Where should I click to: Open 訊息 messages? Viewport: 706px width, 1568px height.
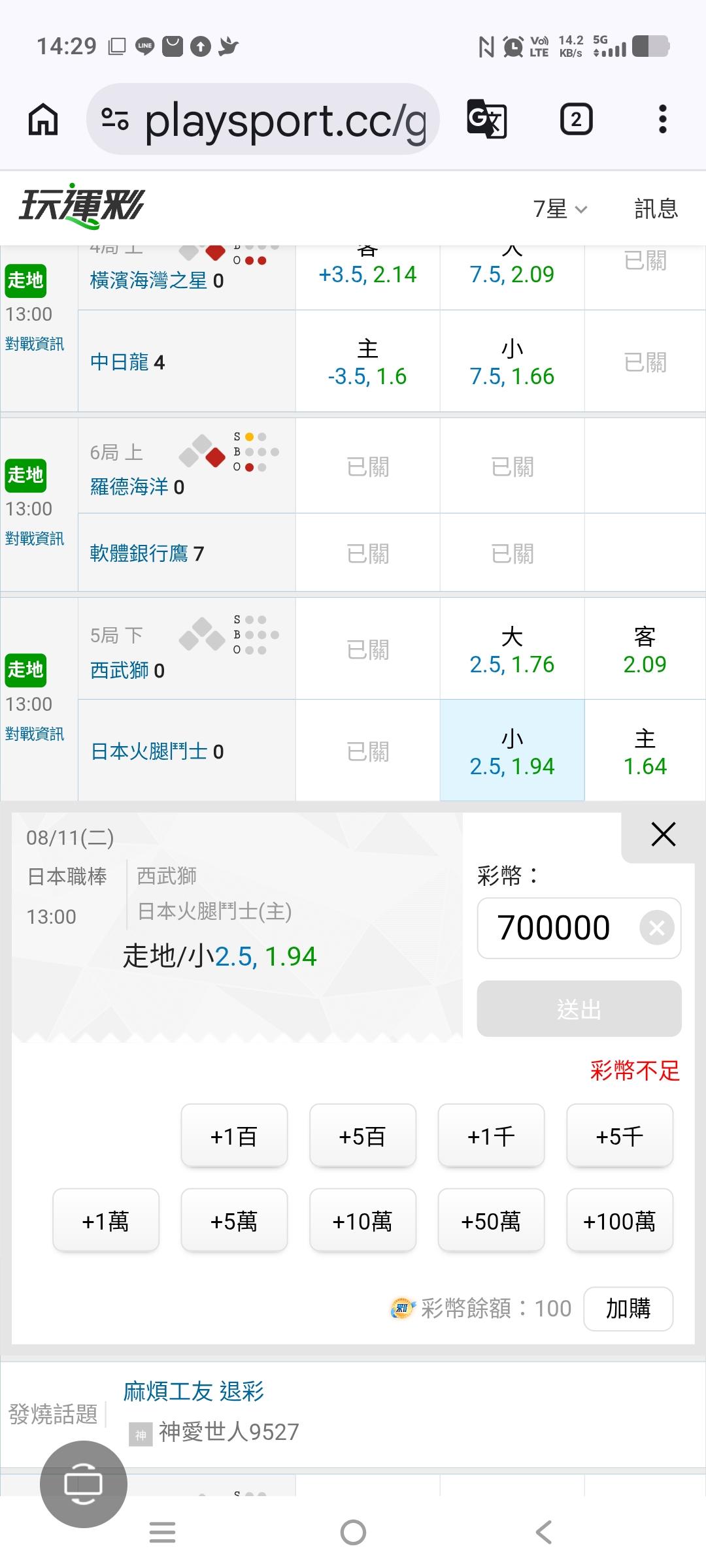656,209
